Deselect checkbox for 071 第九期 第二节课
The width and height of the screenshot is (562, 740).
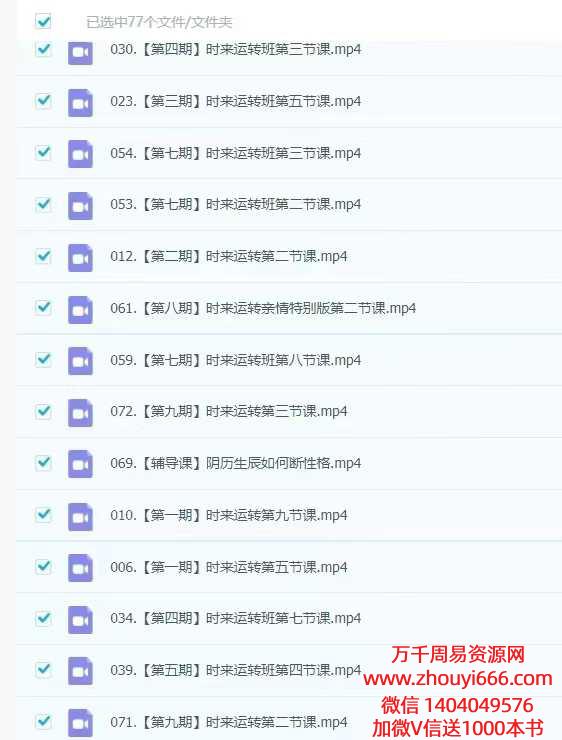pos(43,721)
